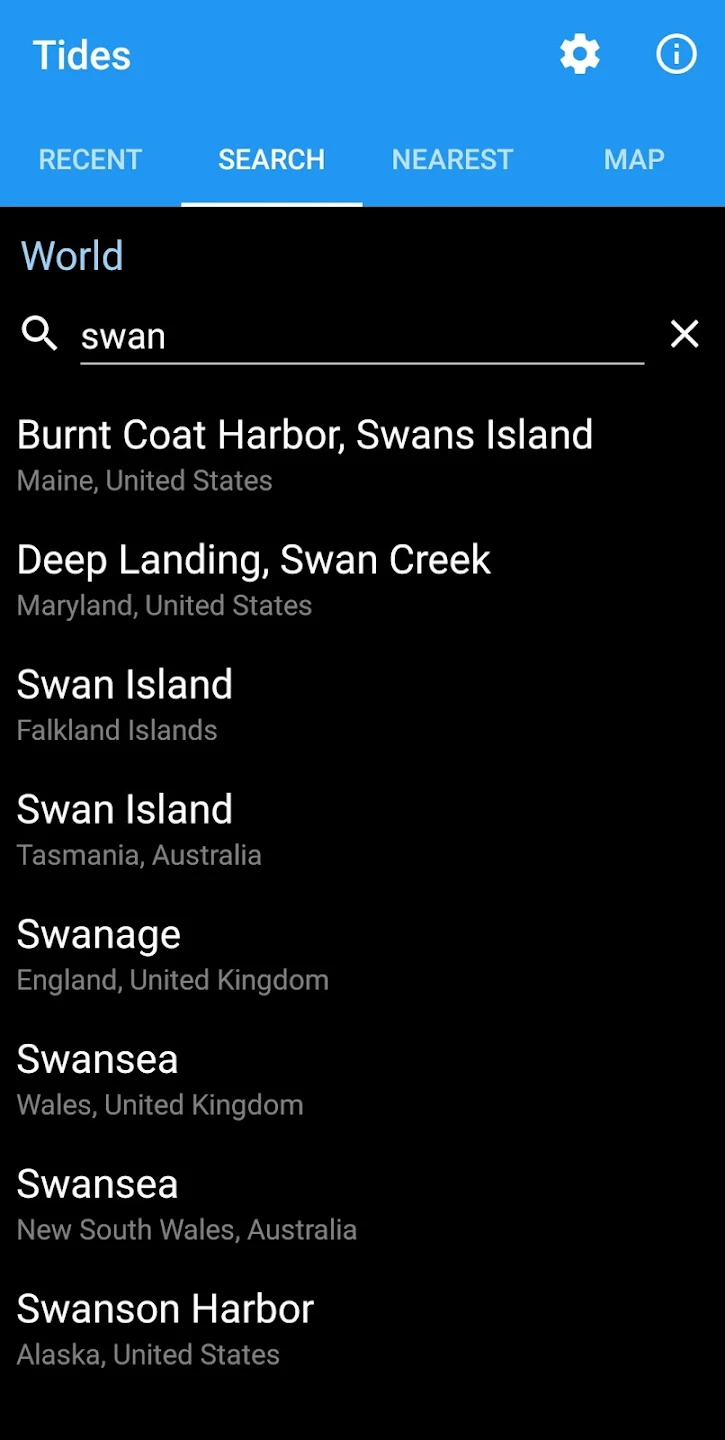This screenshot has height=1440, width=725.
Task: Clear the search text with the X
Action: (684, 334)
